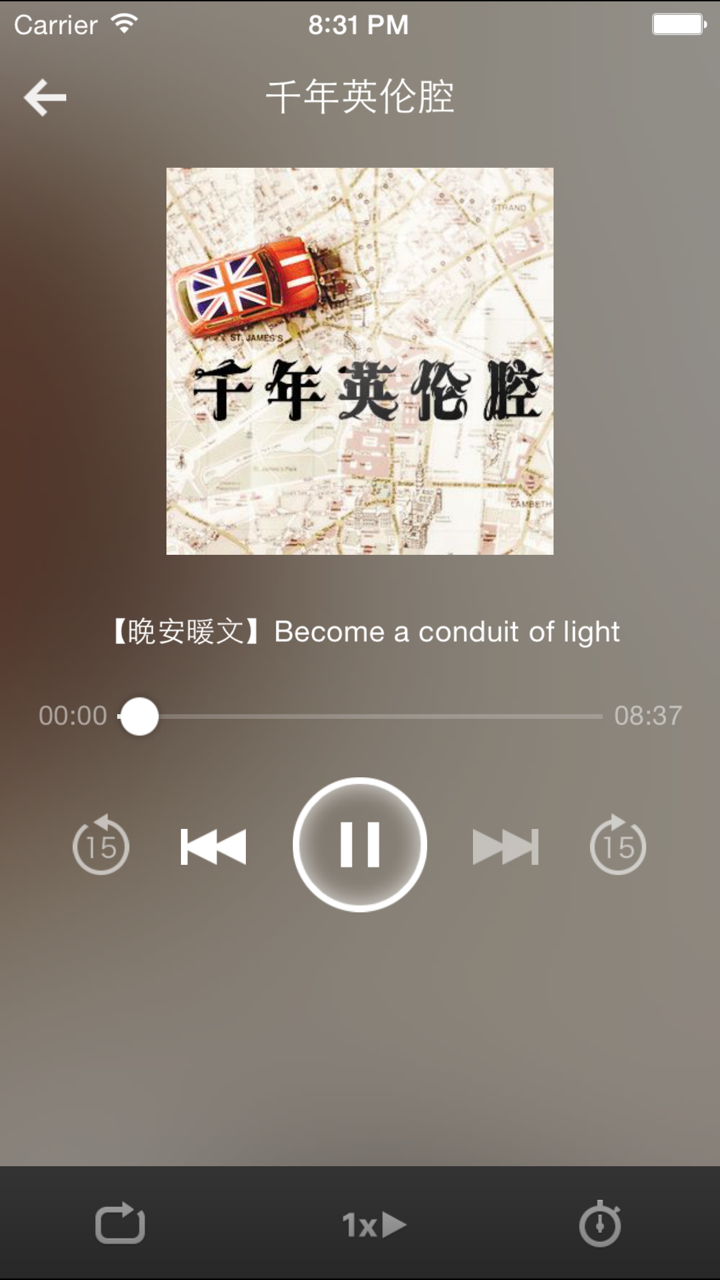Image resolution: width=720 pixels, height=1280 pixels.
Task: Cycle the stopwatch timer setting
Action: coord(599,1222)
